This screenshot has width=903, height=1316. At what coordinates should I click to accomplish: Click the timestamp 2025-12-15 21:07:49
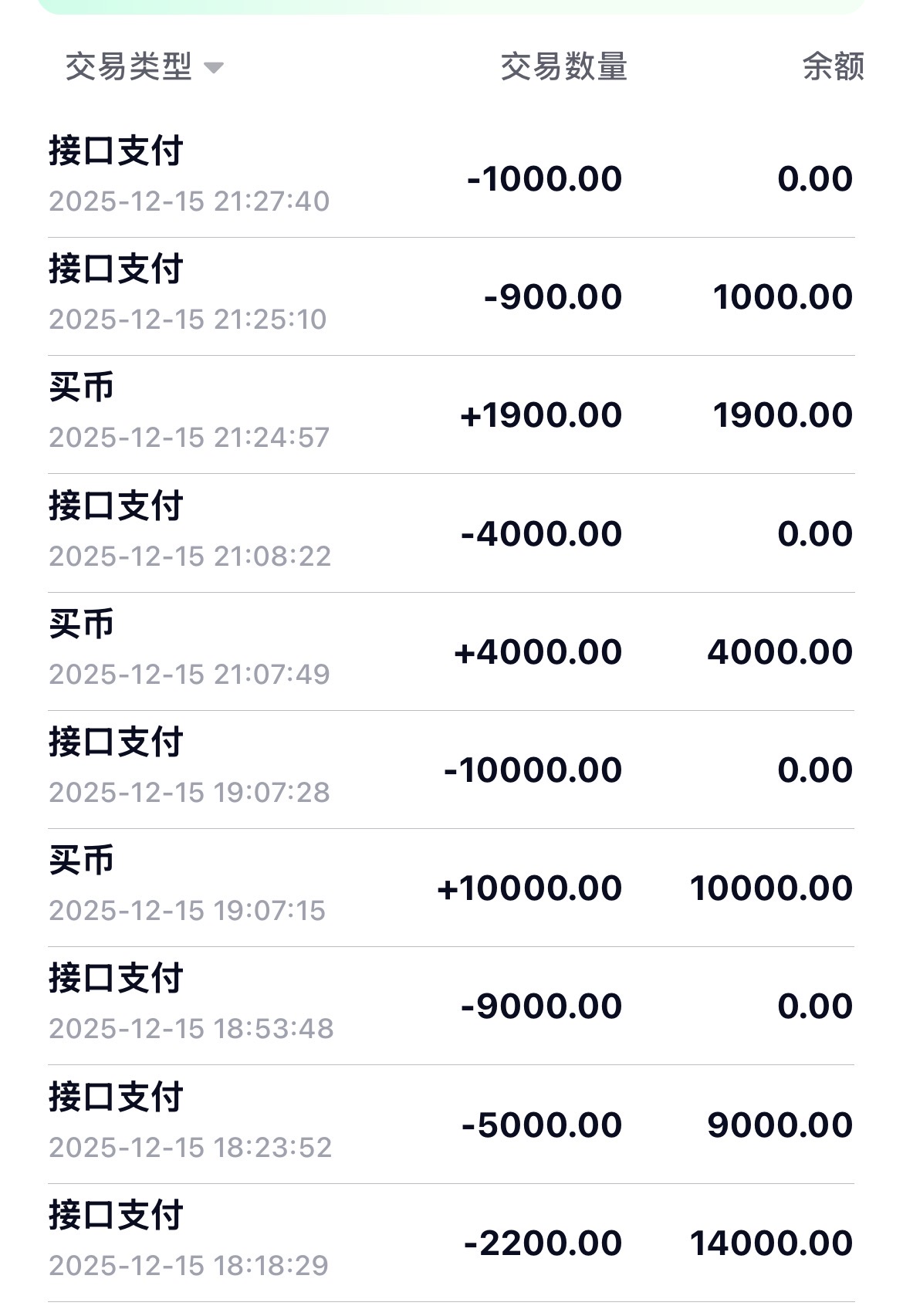188,675
